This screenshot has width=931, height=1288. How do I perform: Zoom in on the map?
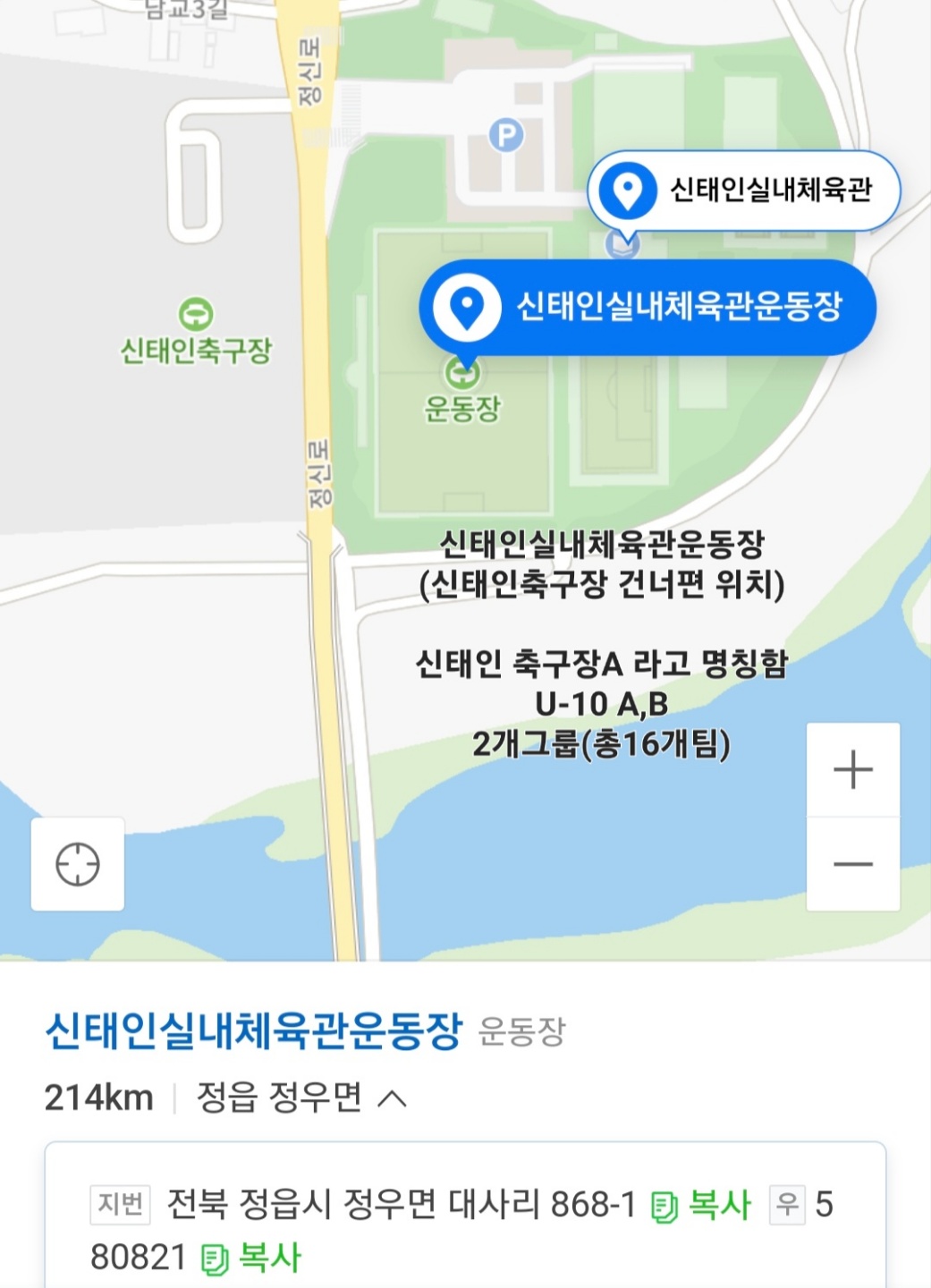pos(852,770)
